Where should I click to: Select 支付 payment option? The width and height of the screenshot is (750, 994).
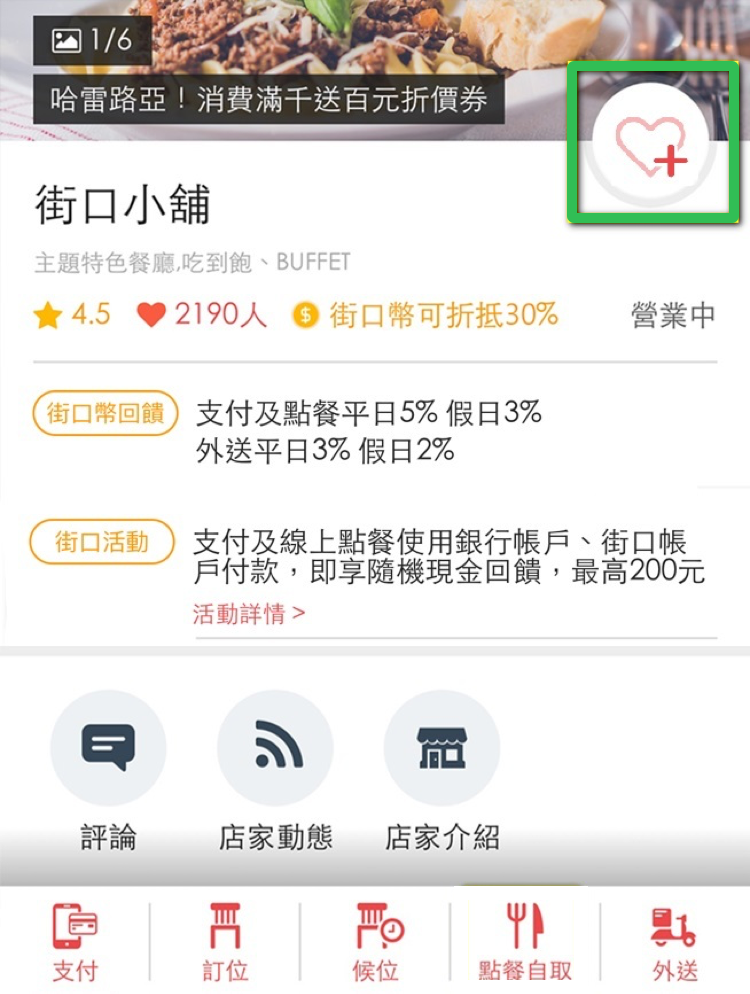(75, 940)
